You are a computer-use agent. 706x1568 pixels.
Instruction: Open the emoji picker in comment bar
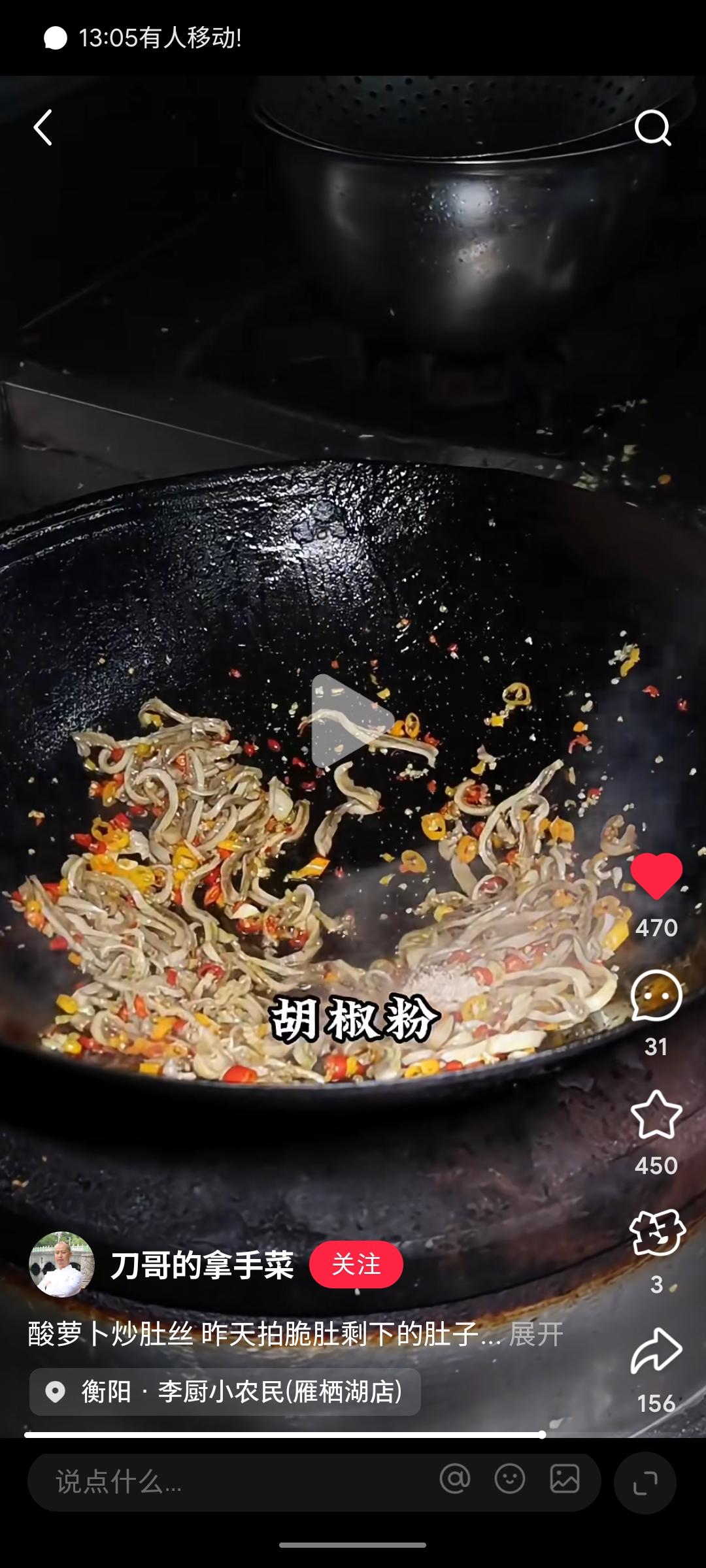click(x=510, y=1478)
